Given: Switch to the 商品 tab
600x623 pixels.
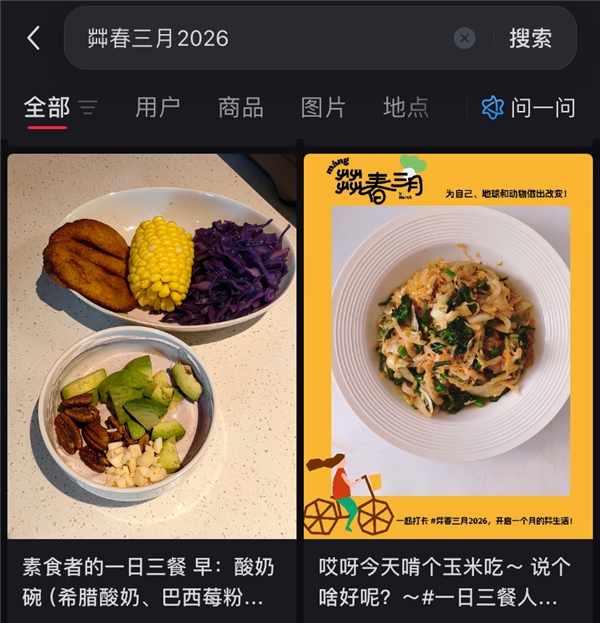Looking at the screenshot, I should pos(240,107).
